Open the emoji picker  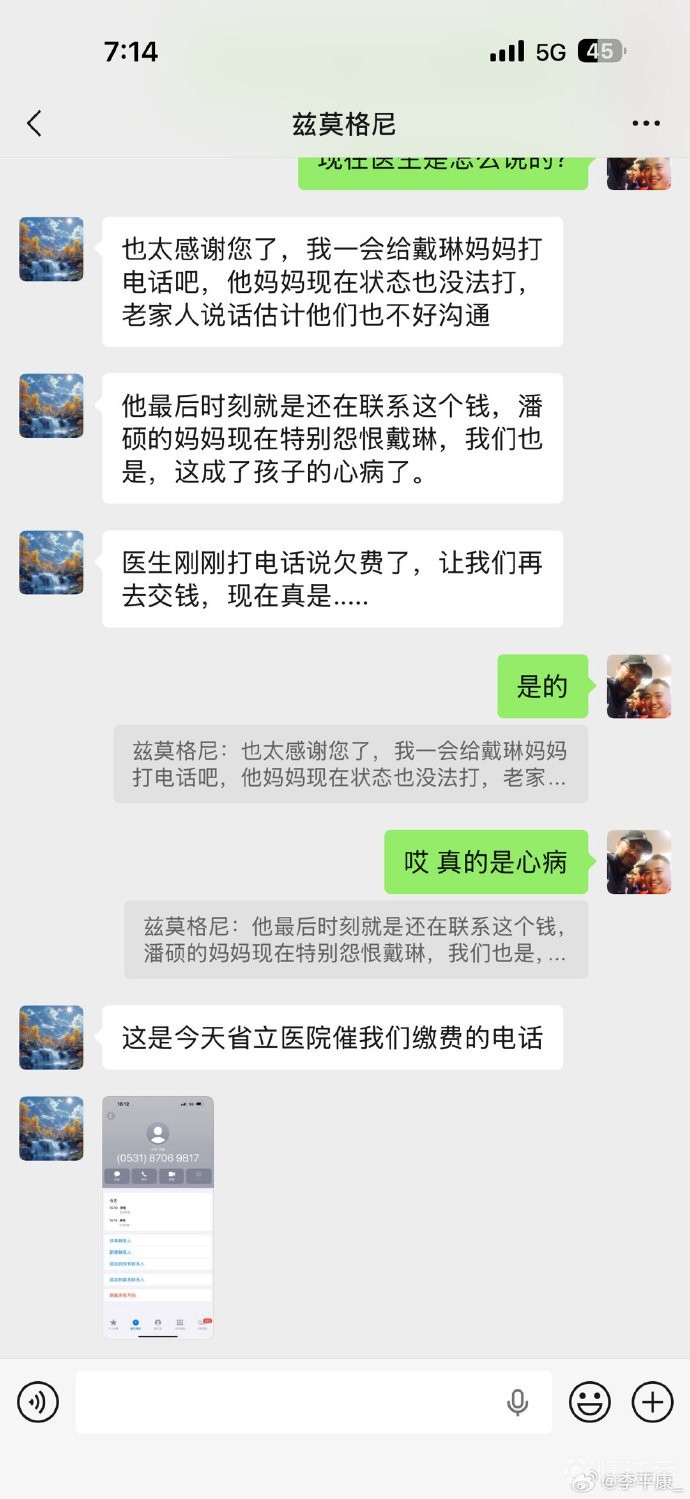[x=590, y=1402]
